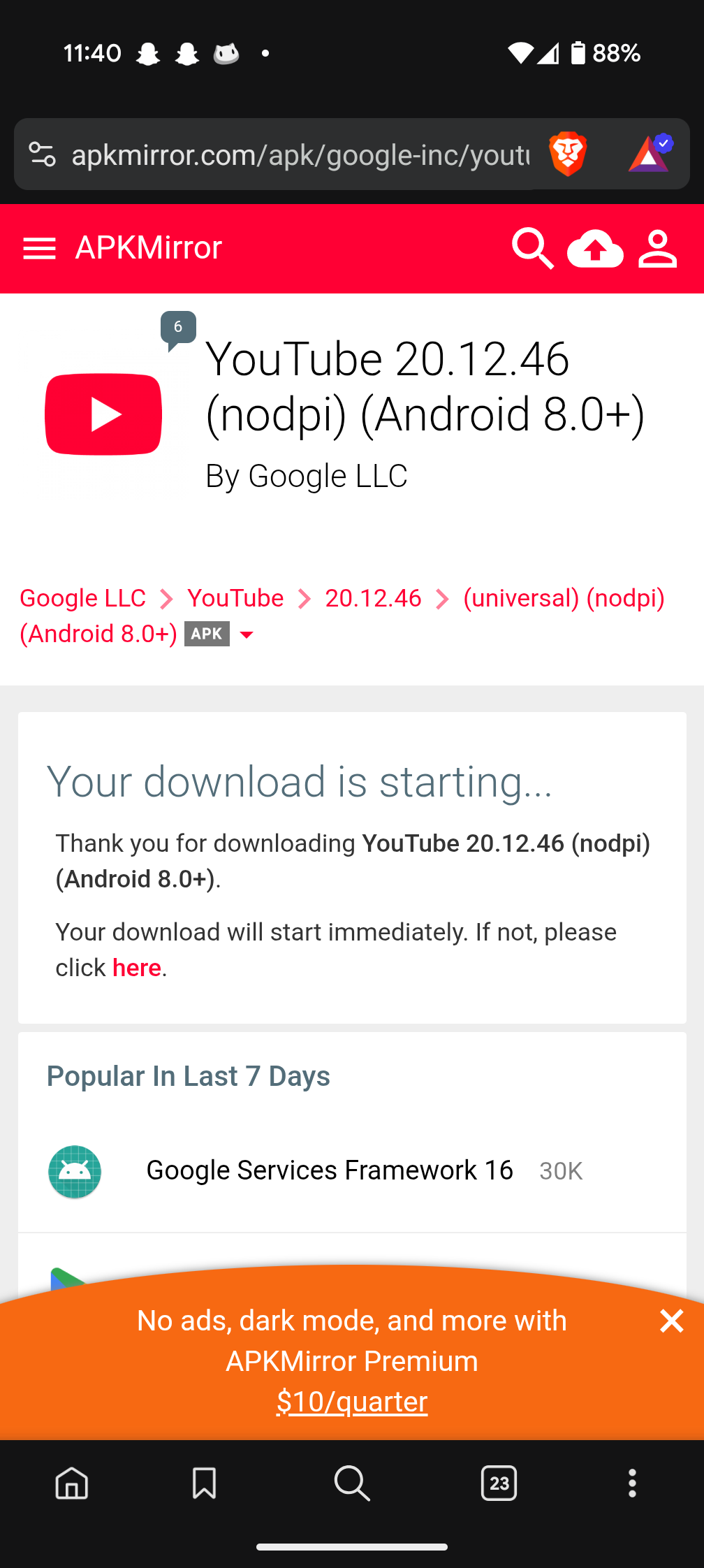Open the account profile icon
This screenshot has width=704, height=1568.
tap(658, 248)
